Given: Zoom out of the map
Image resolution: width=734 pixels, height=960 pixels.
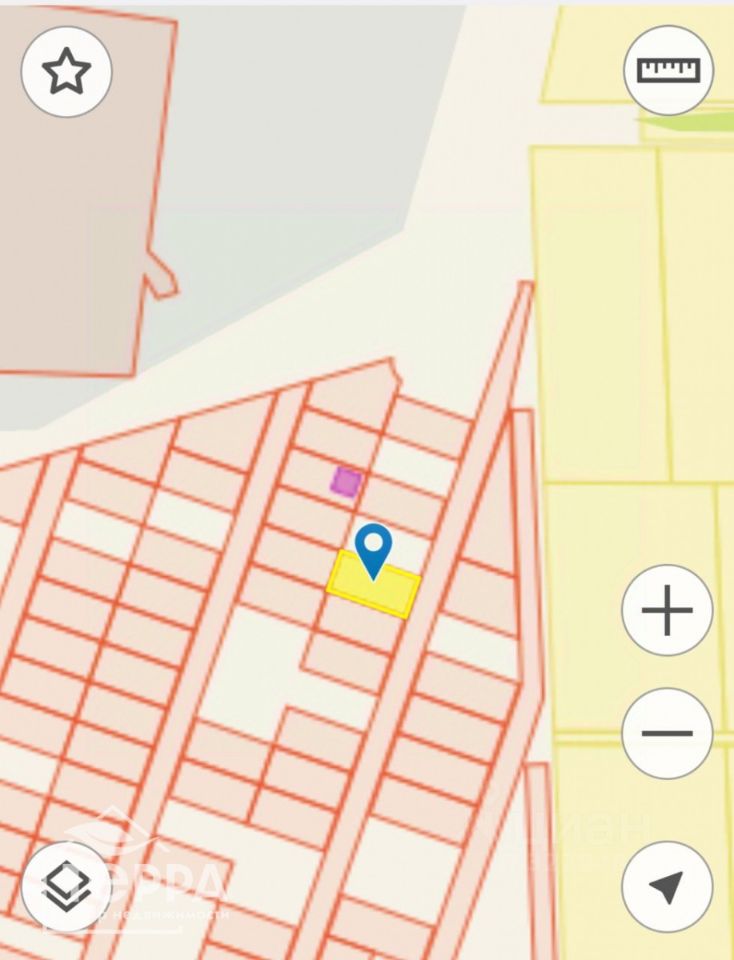Looking at the screenshot, I should pos(667,733).
